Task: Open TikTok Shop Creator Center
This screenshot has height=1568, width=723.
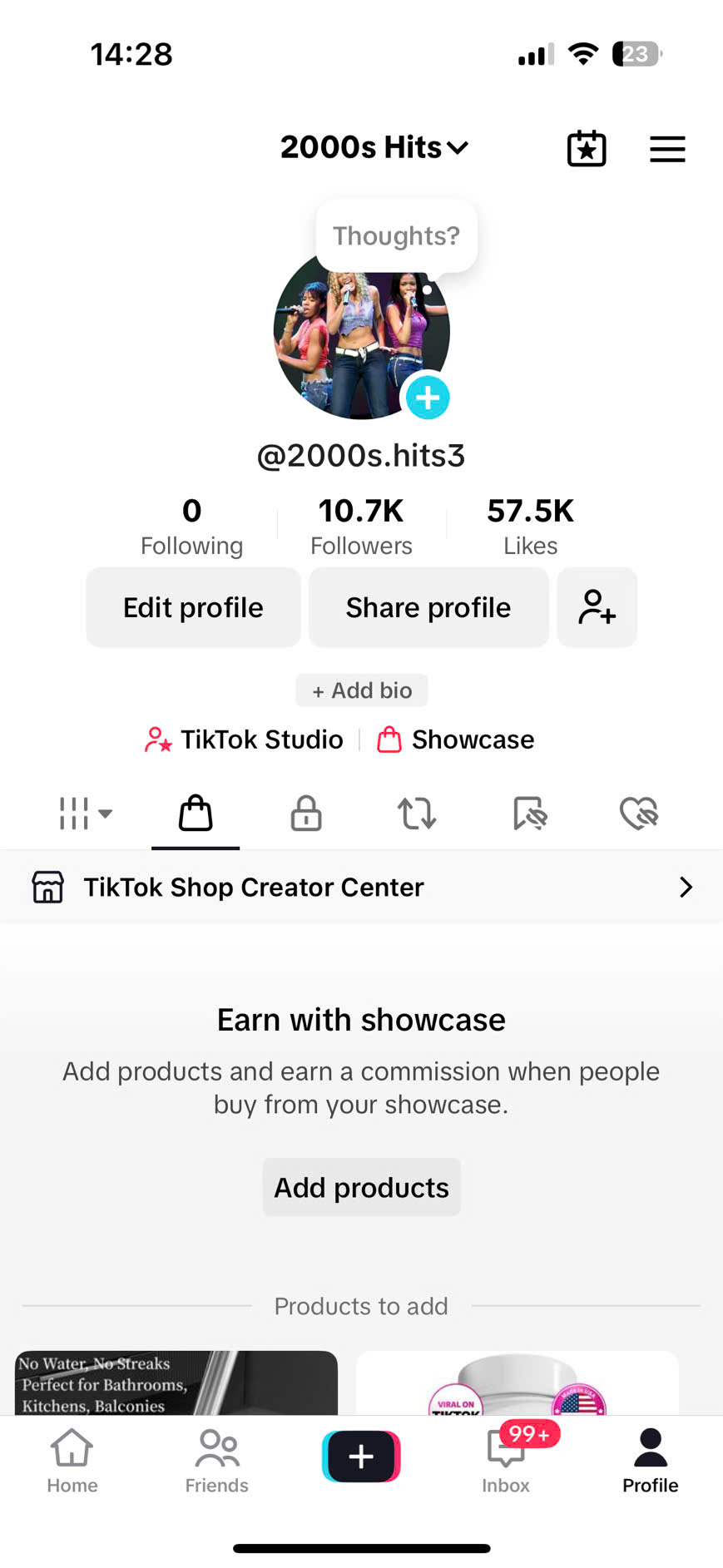Action: 362,888
